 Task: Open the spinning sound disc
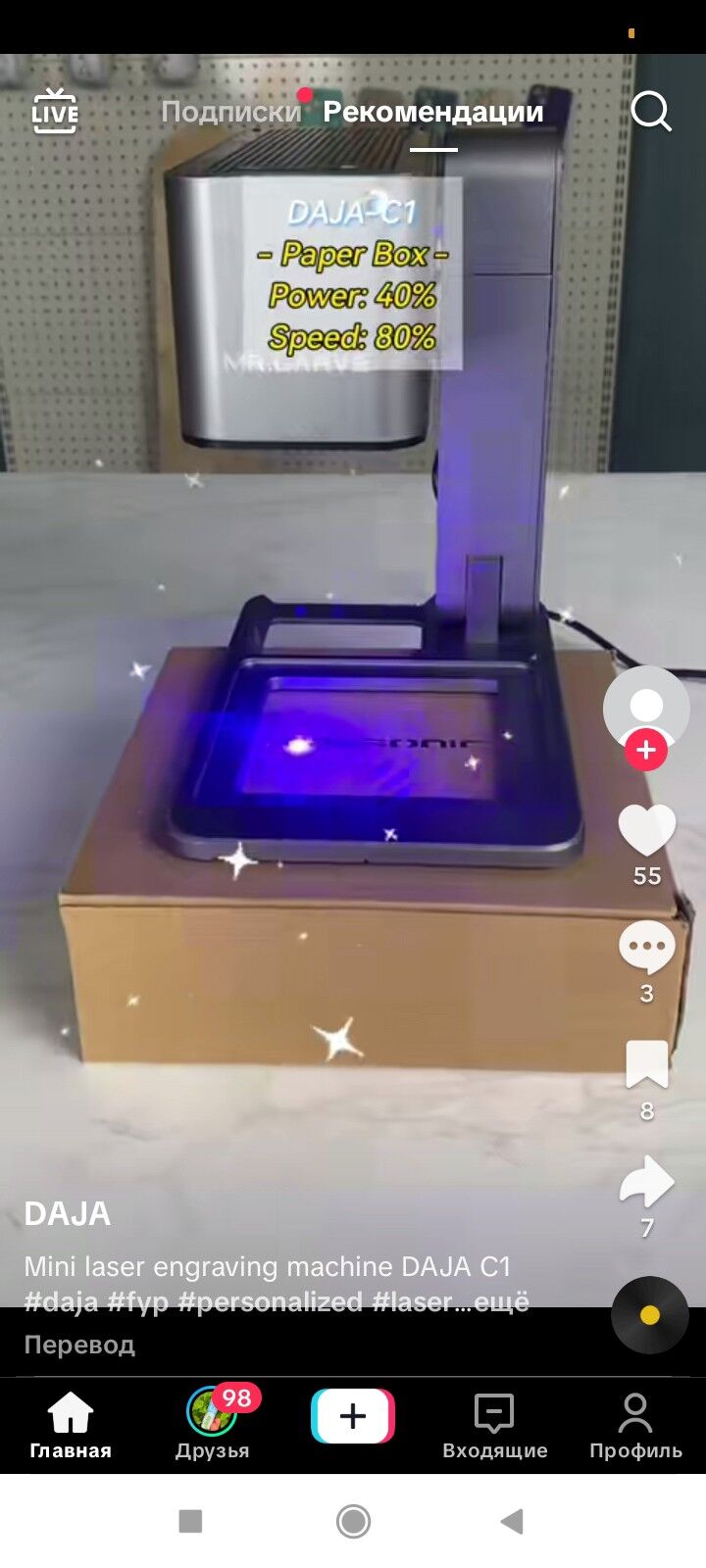tap(649, 1315)
